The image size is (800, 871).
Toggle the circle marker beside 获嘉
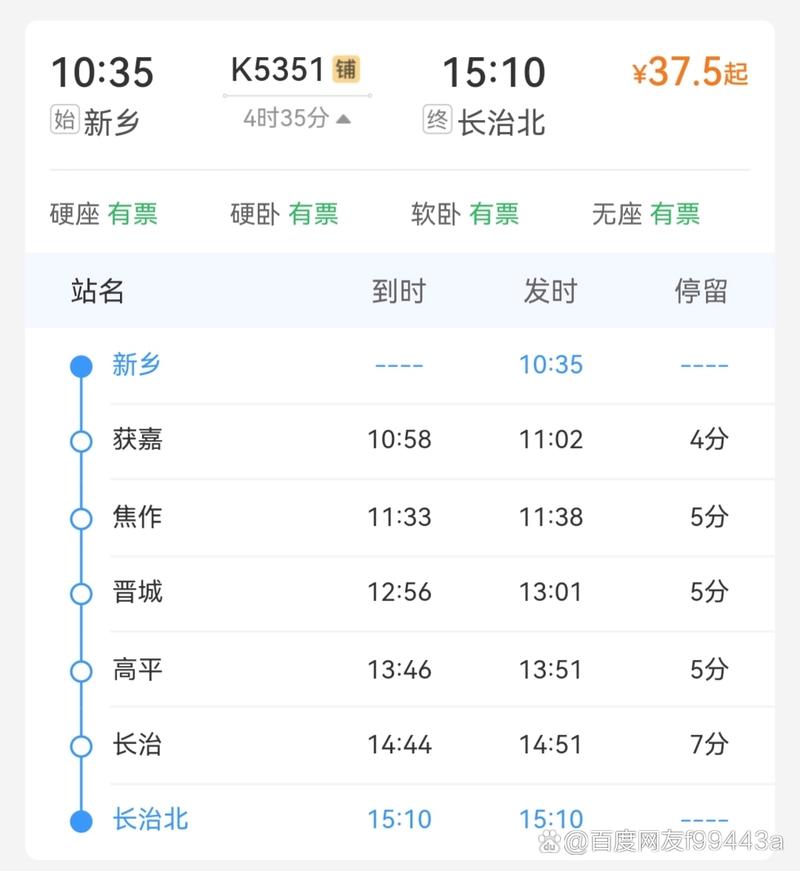tap(80, 441)
